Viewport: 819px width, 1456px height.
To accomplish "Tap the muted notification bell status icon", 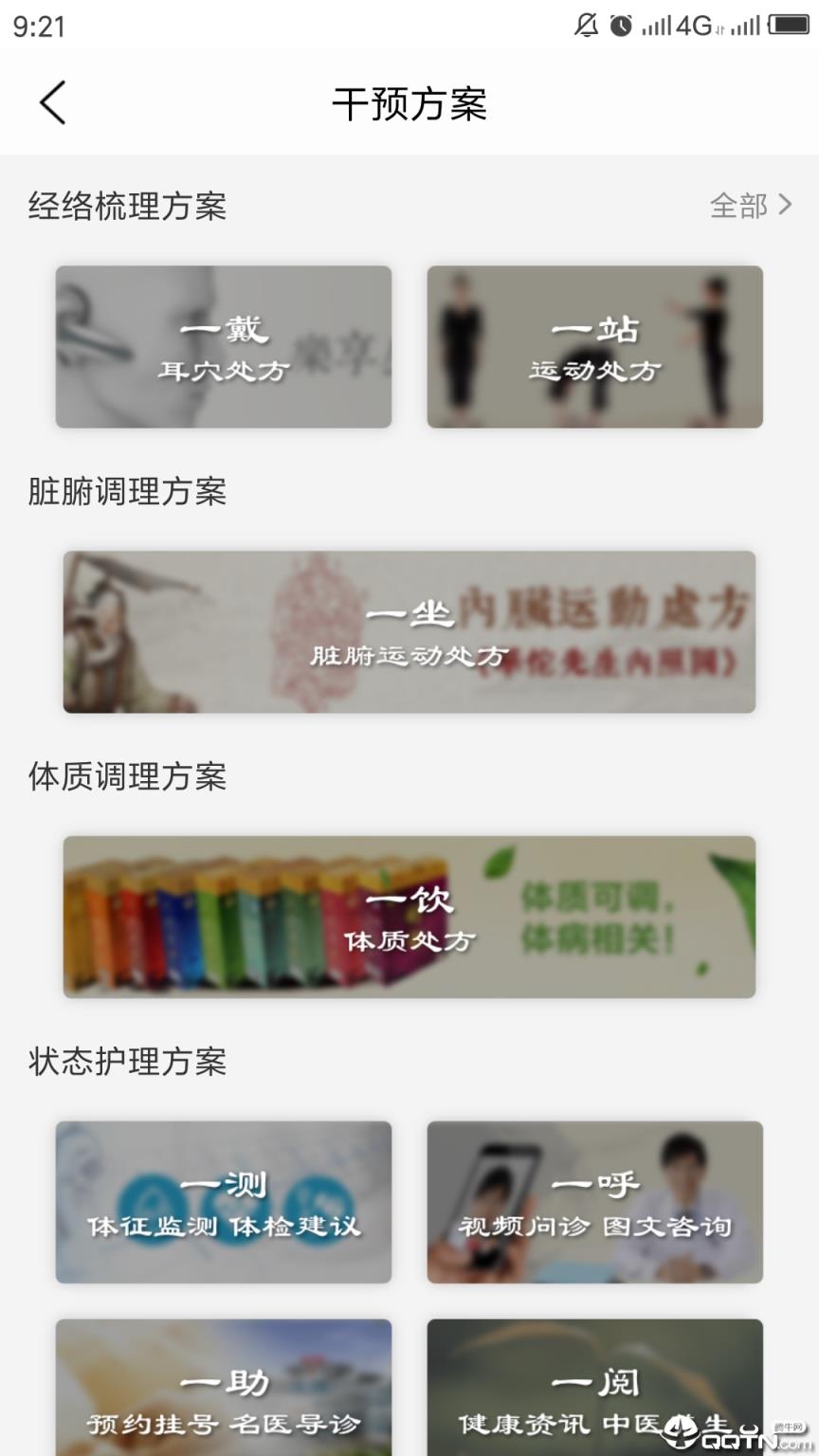I will [x=585, y=26].
